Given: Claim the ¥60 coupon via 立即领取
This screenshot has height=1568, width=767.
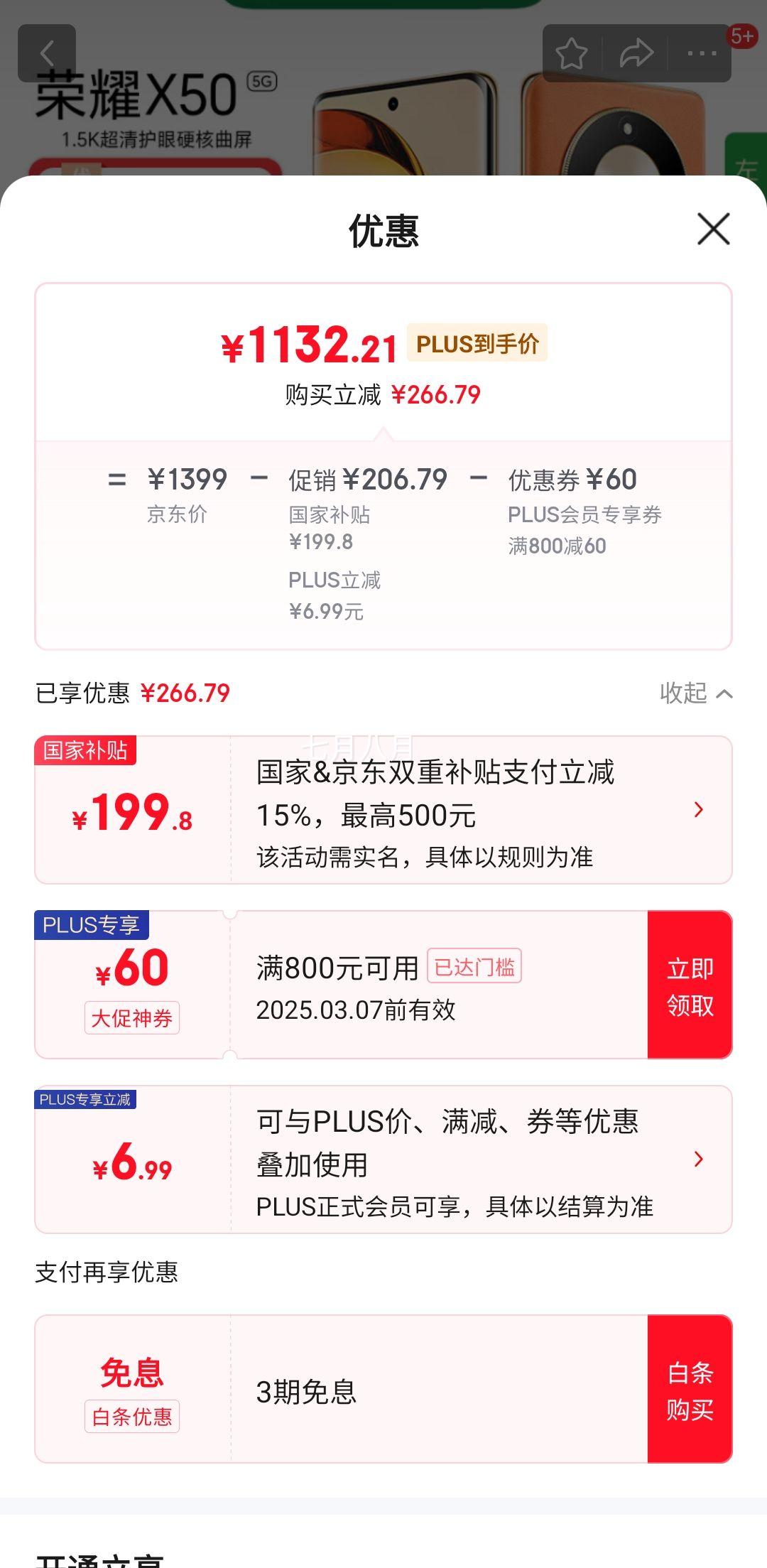Looking at the screenshot, I should (690, 986).
